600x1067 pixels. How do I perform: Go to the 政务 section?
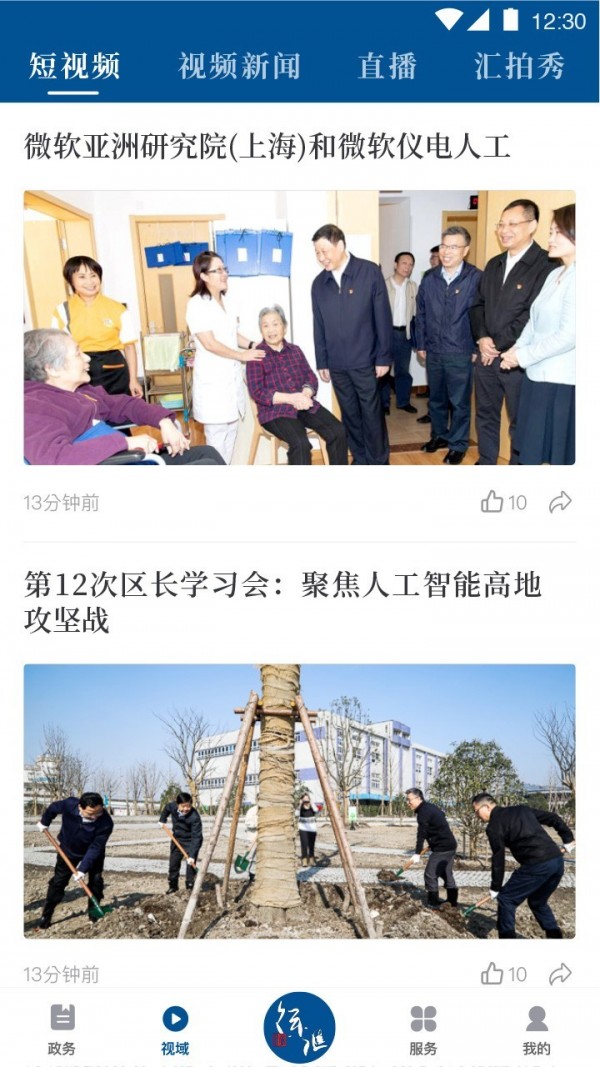point(62,1029)
